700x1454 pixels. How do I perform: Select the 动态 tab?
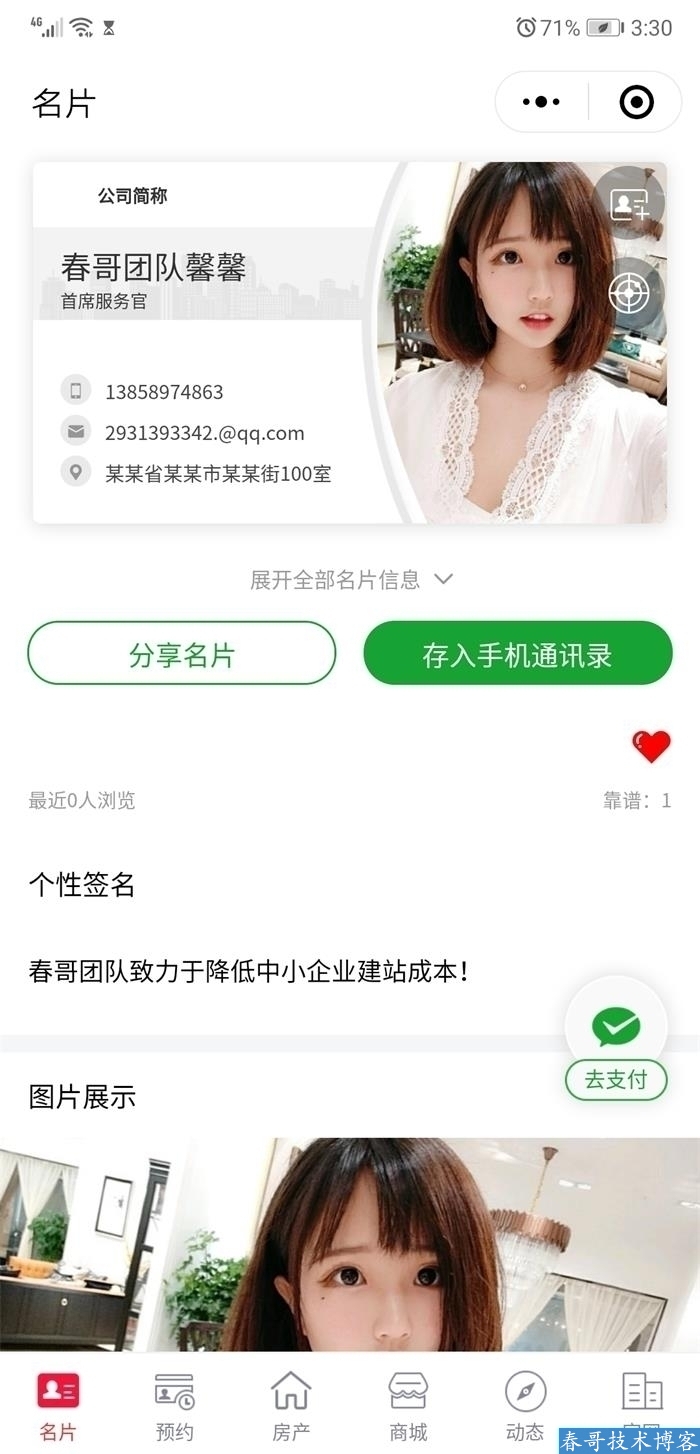click(525, 1405)
